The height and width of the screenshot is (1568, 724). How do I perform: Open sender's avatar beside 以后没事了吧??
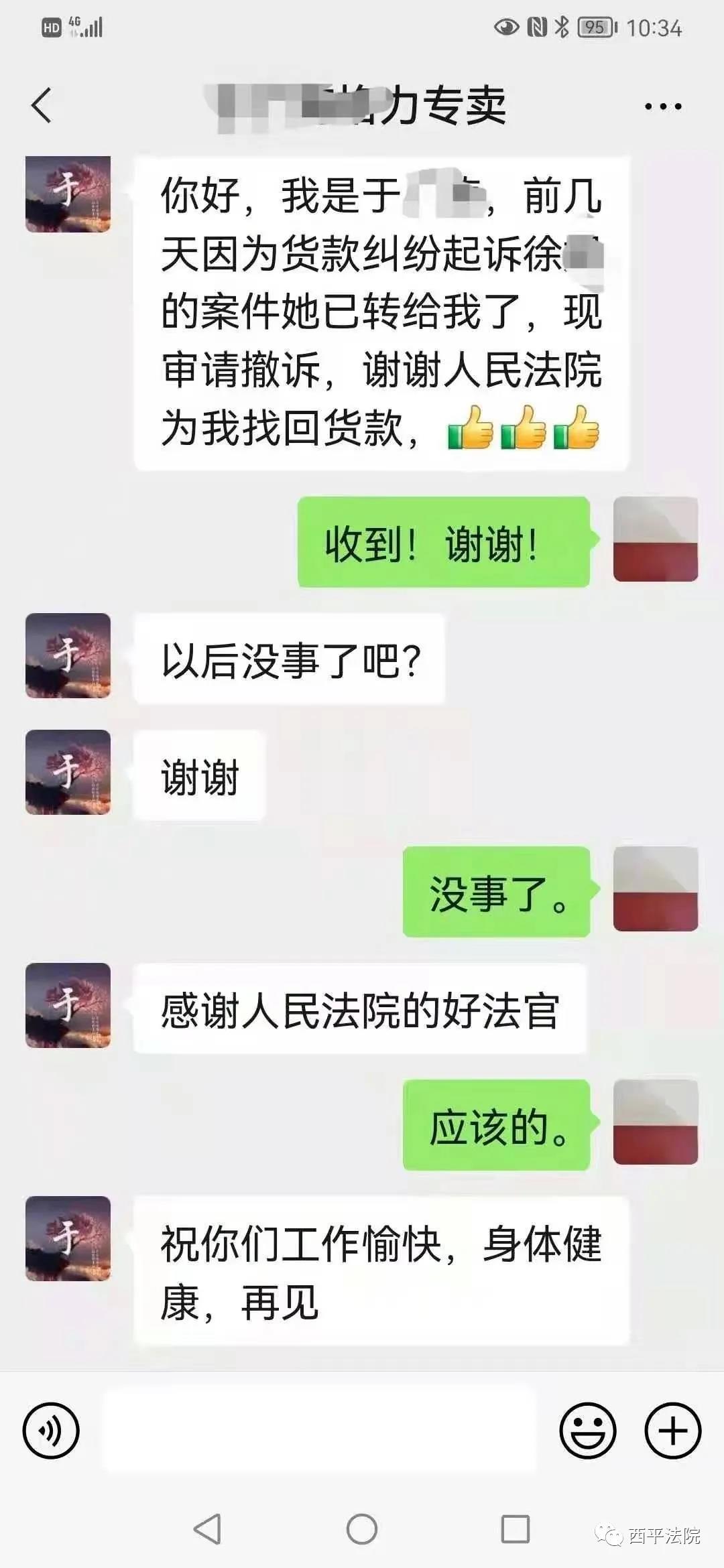click(x=68, y=655)
